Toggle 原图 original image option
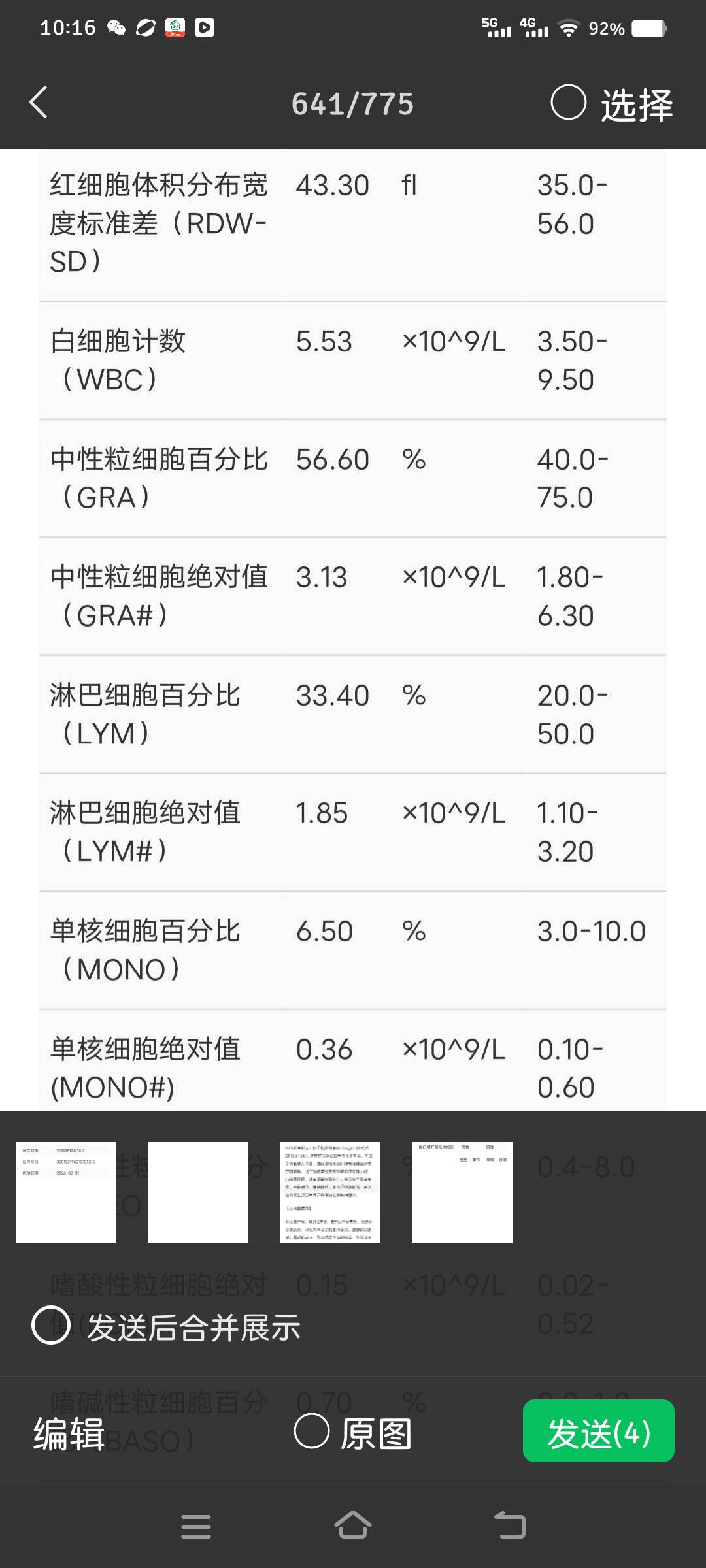Screen dimensions: 706x1568 312,1431
